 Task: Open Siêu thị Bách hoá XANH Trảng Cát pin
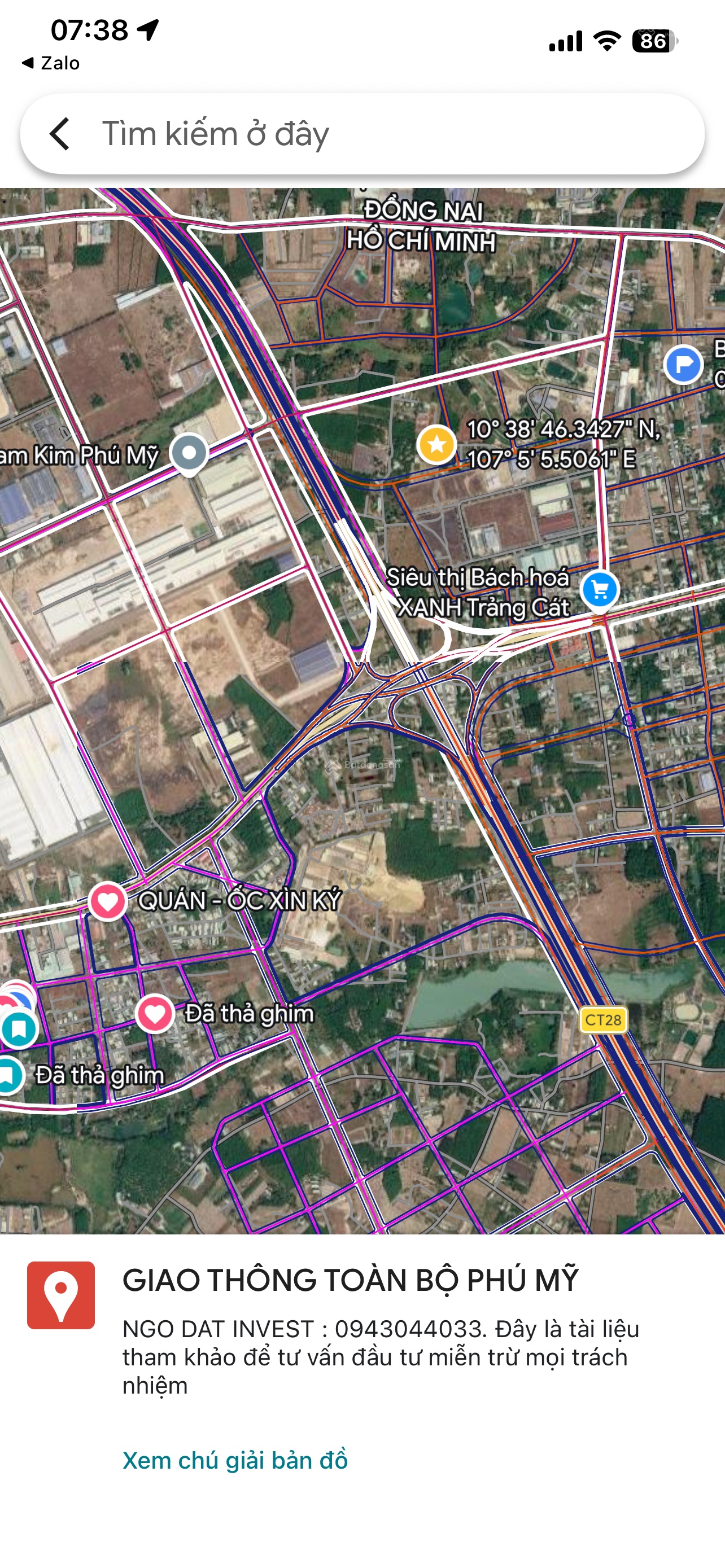point(600,590)
